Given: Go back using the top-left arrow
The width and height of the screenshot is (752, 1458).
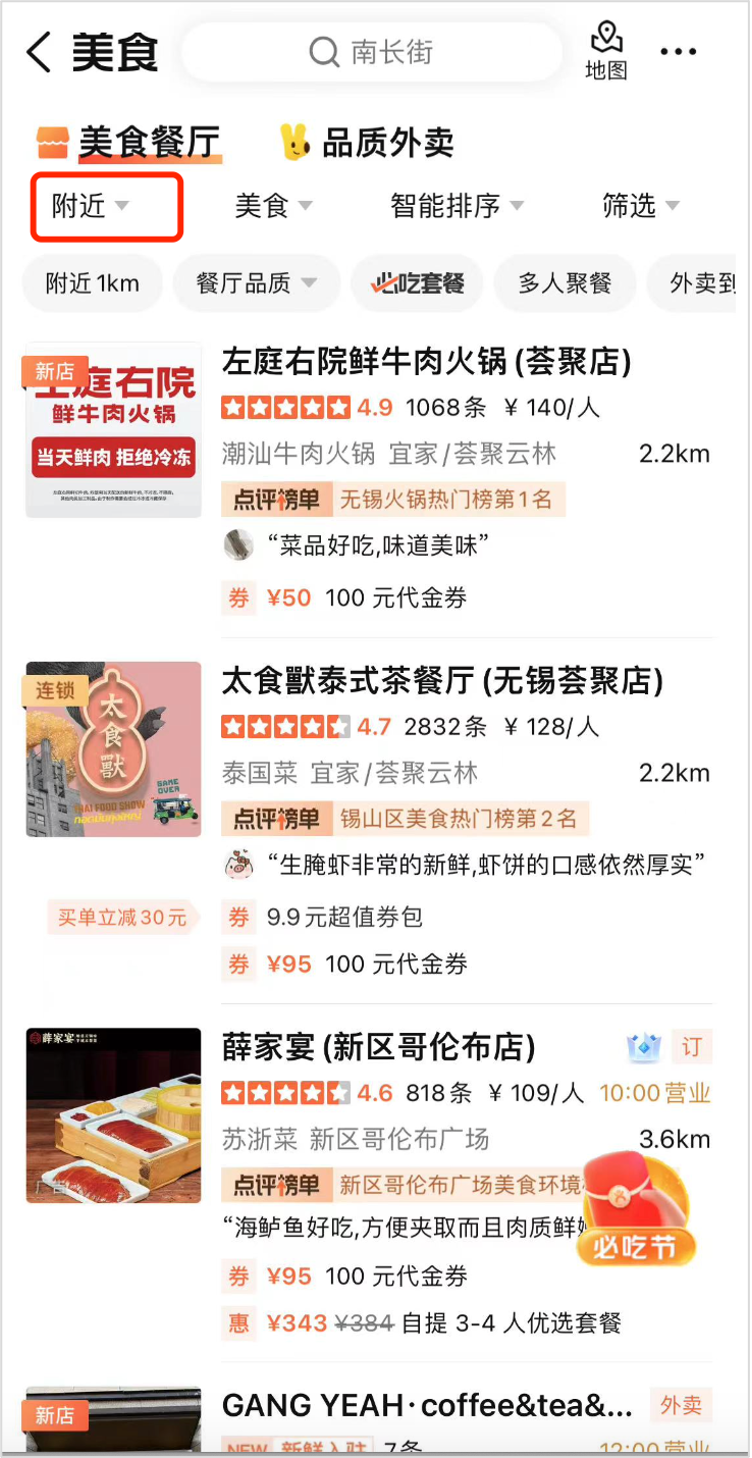Looking at the screenshot, I should (38, 52).
